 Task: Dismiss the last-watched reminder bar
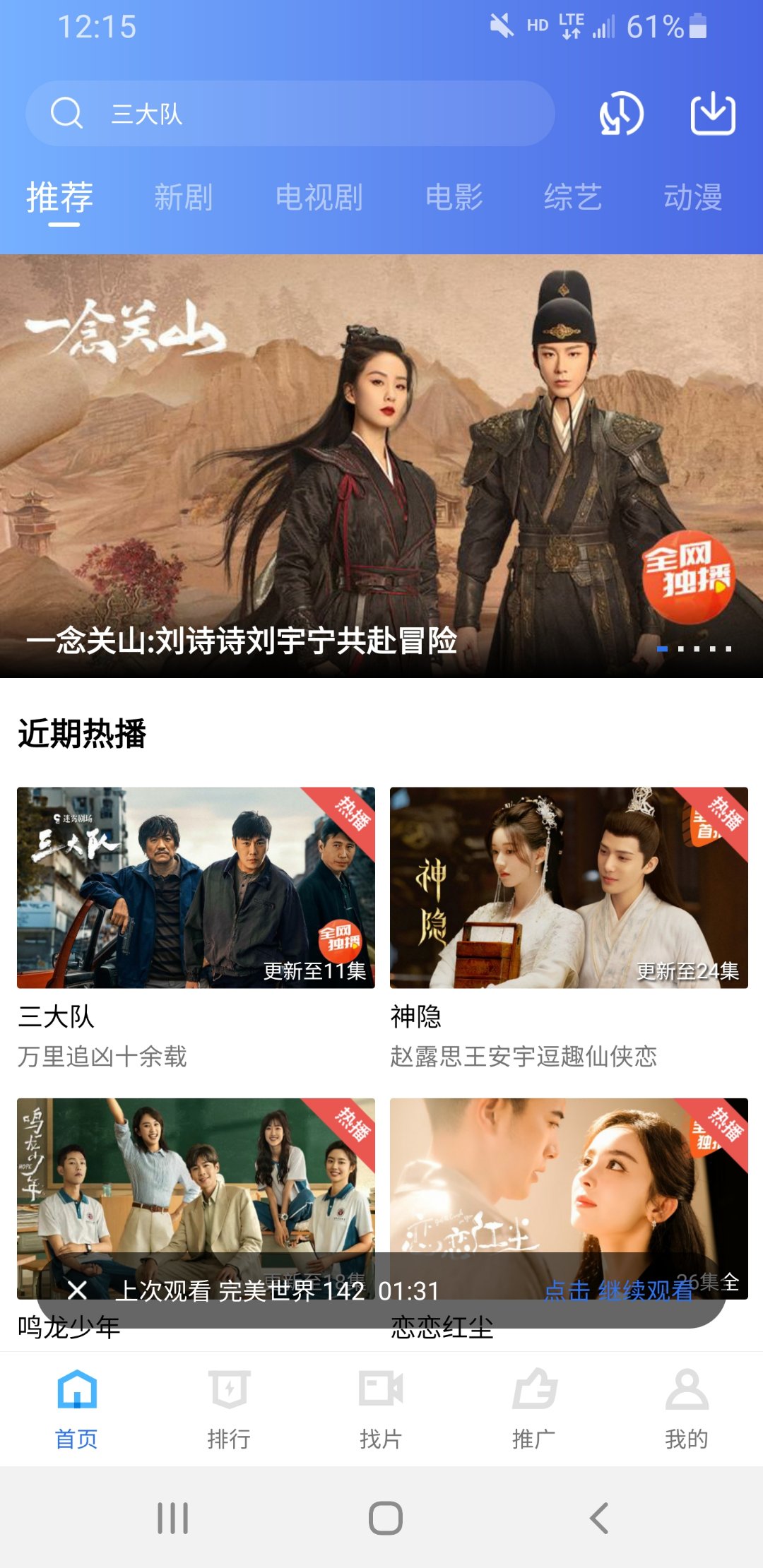click(x=78, y=1290)
